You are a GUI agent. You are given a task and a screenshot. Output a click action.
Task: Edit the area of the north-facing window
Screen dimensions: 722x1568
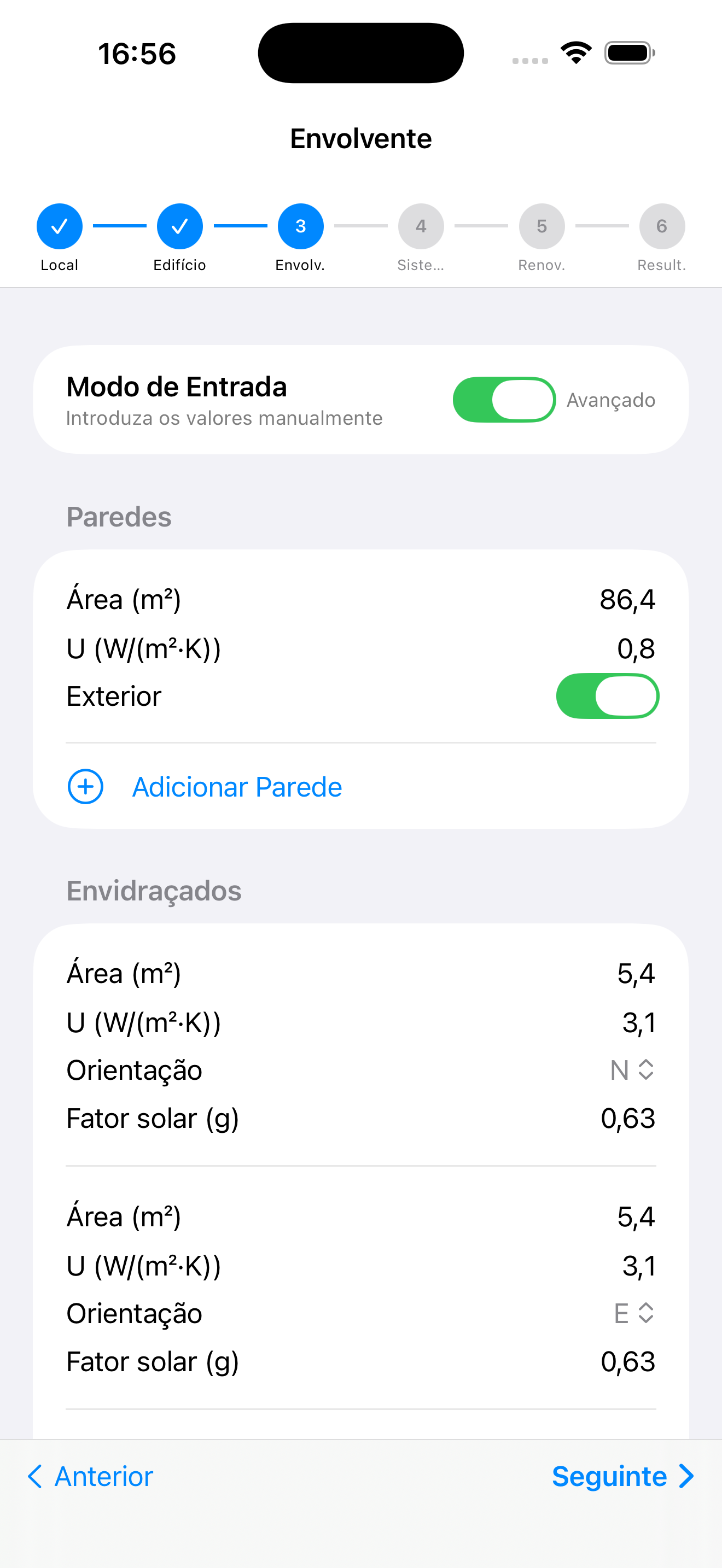[636, 973]
